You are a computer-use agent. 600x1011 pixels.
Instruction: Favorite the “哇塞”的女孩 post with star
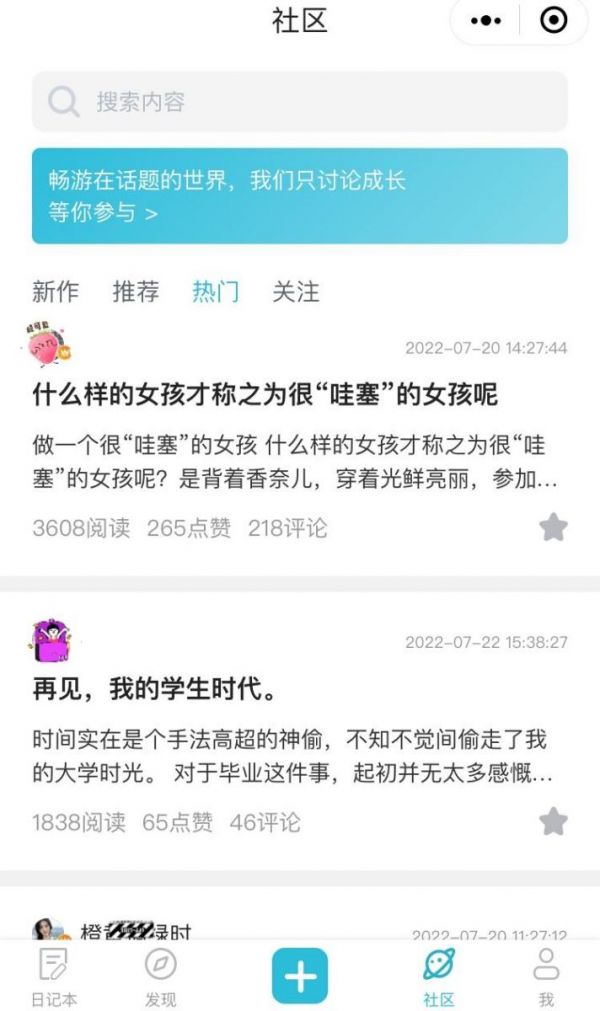coord(553,527)
